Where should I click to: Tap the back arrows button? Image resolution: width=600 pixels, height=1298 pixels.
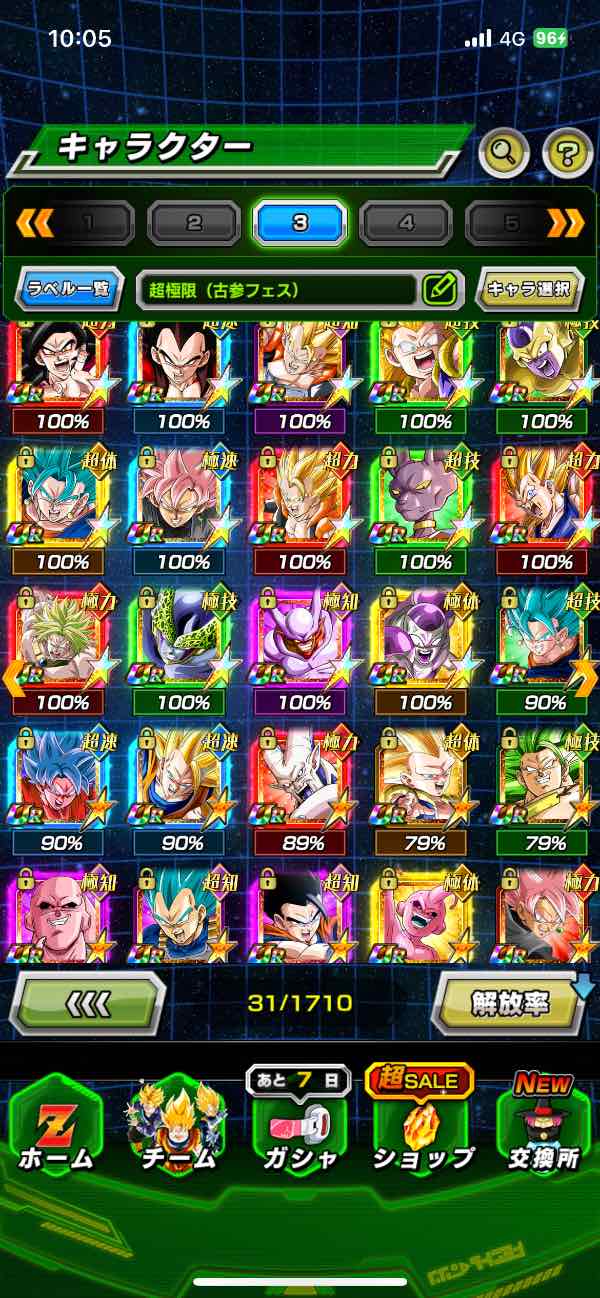88,1003
